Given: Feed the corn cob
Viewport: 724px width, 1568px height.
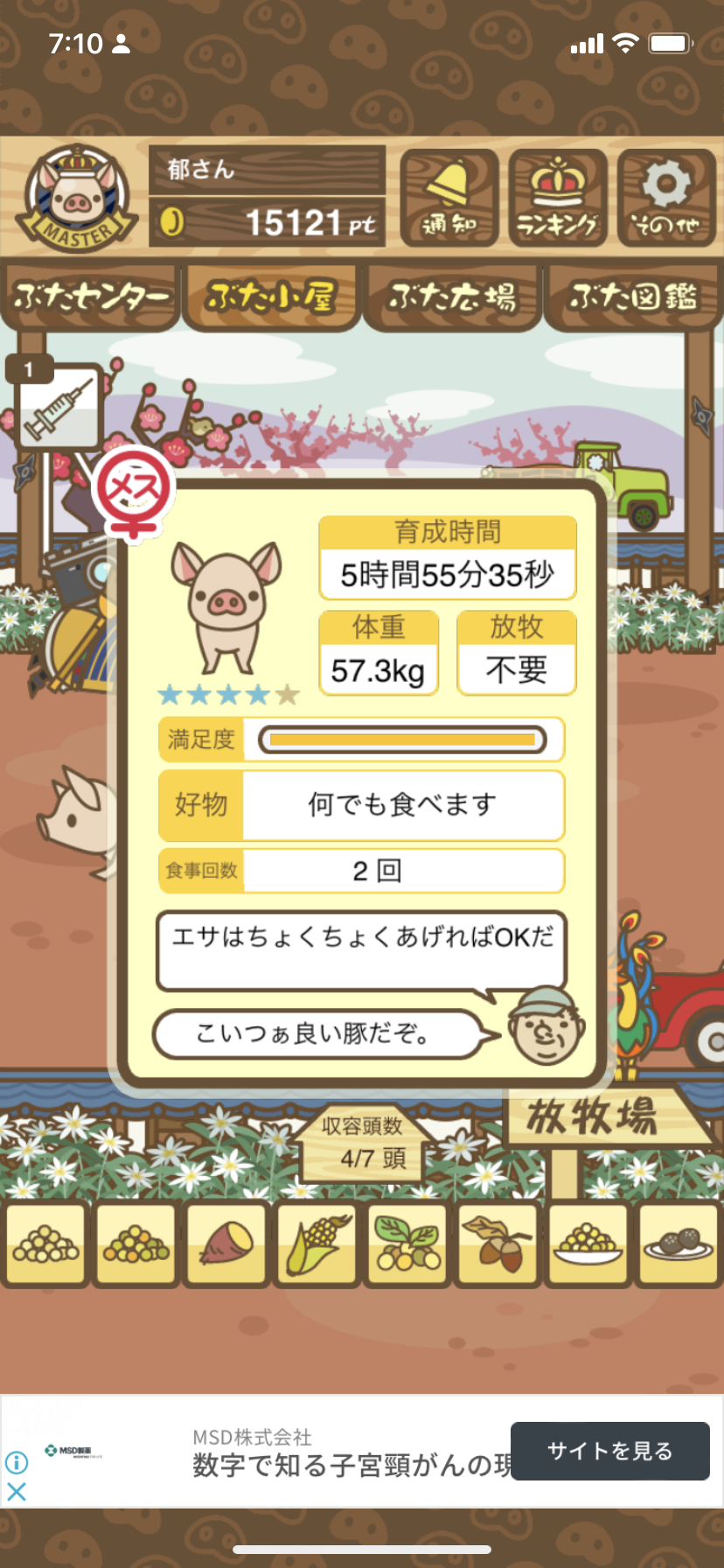Looking at the screenshot, I should 317,1243.
